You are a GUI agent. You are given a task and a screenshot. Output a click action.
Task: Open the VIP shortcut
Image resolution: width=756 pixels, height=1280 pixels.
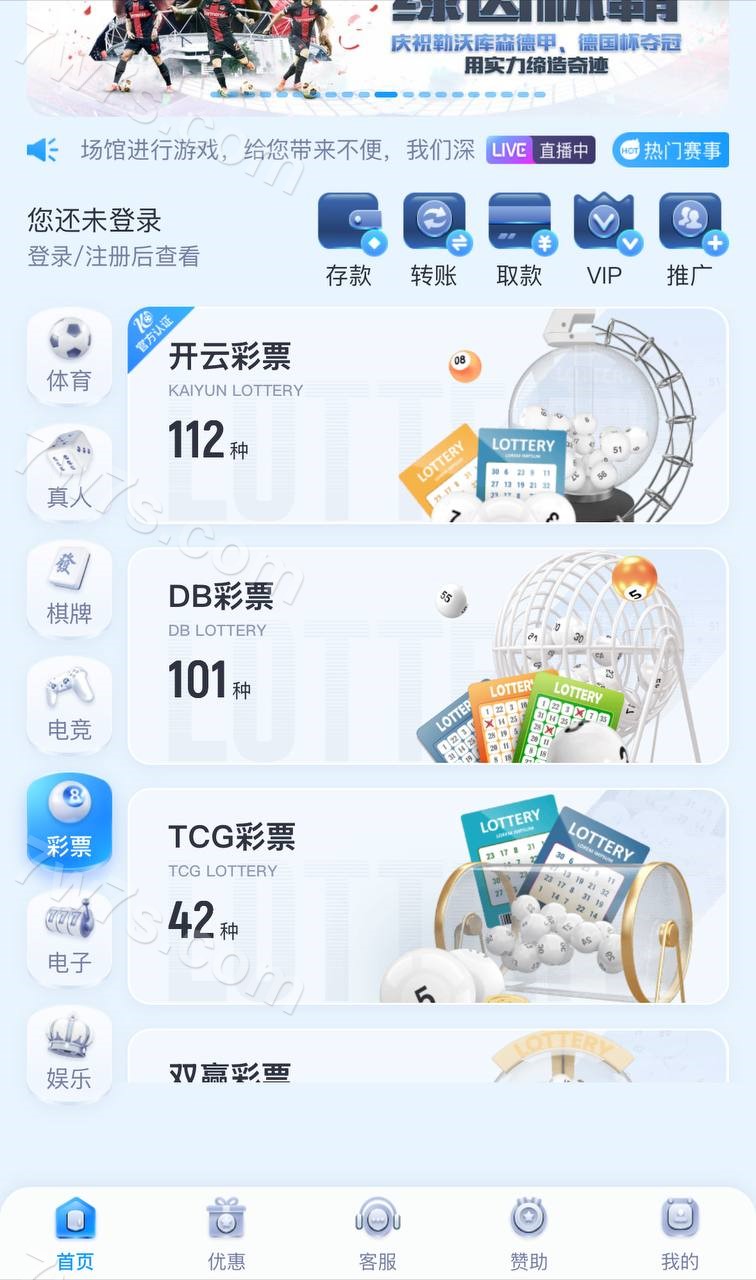604,240
